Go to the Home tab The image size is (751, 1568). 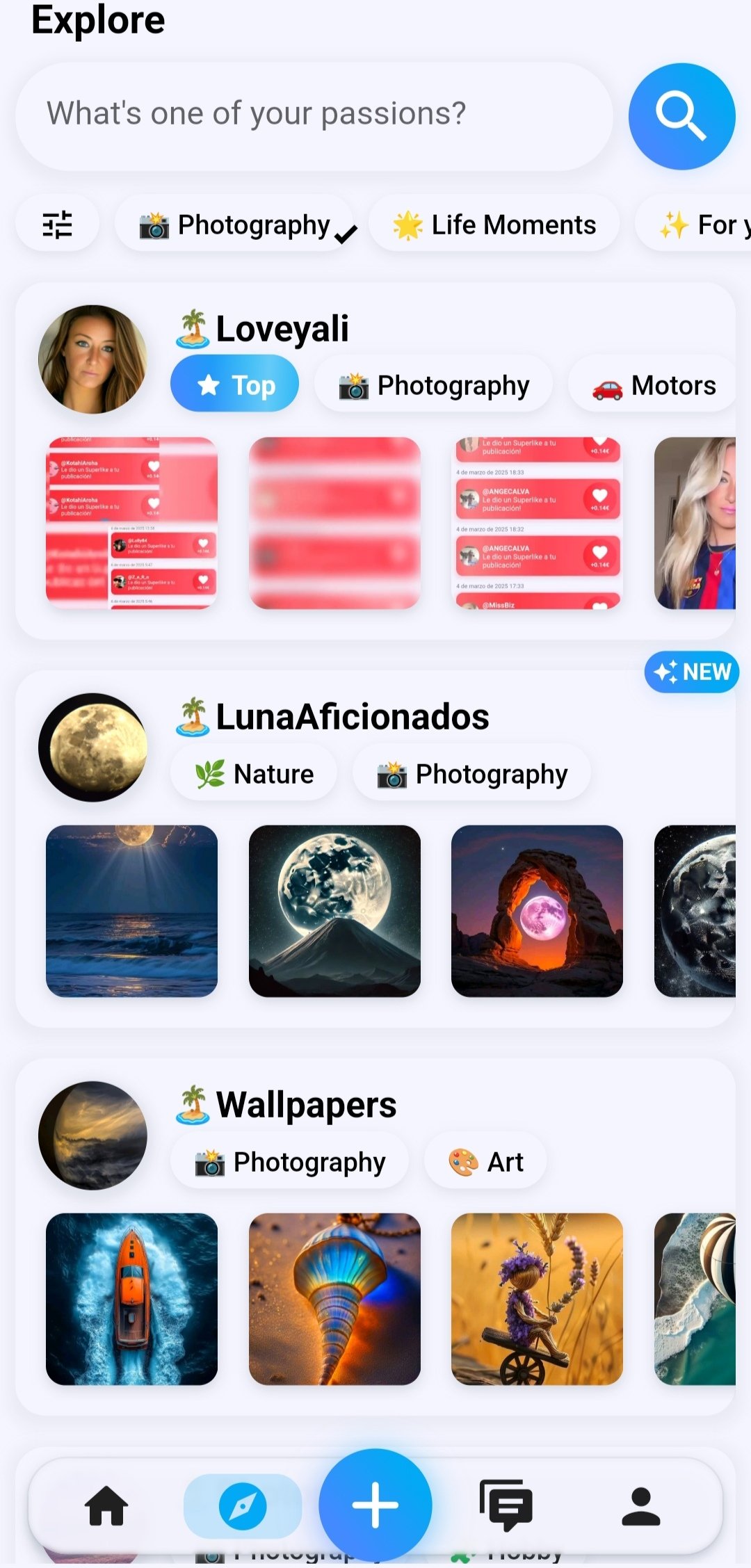pos(106,1506)
